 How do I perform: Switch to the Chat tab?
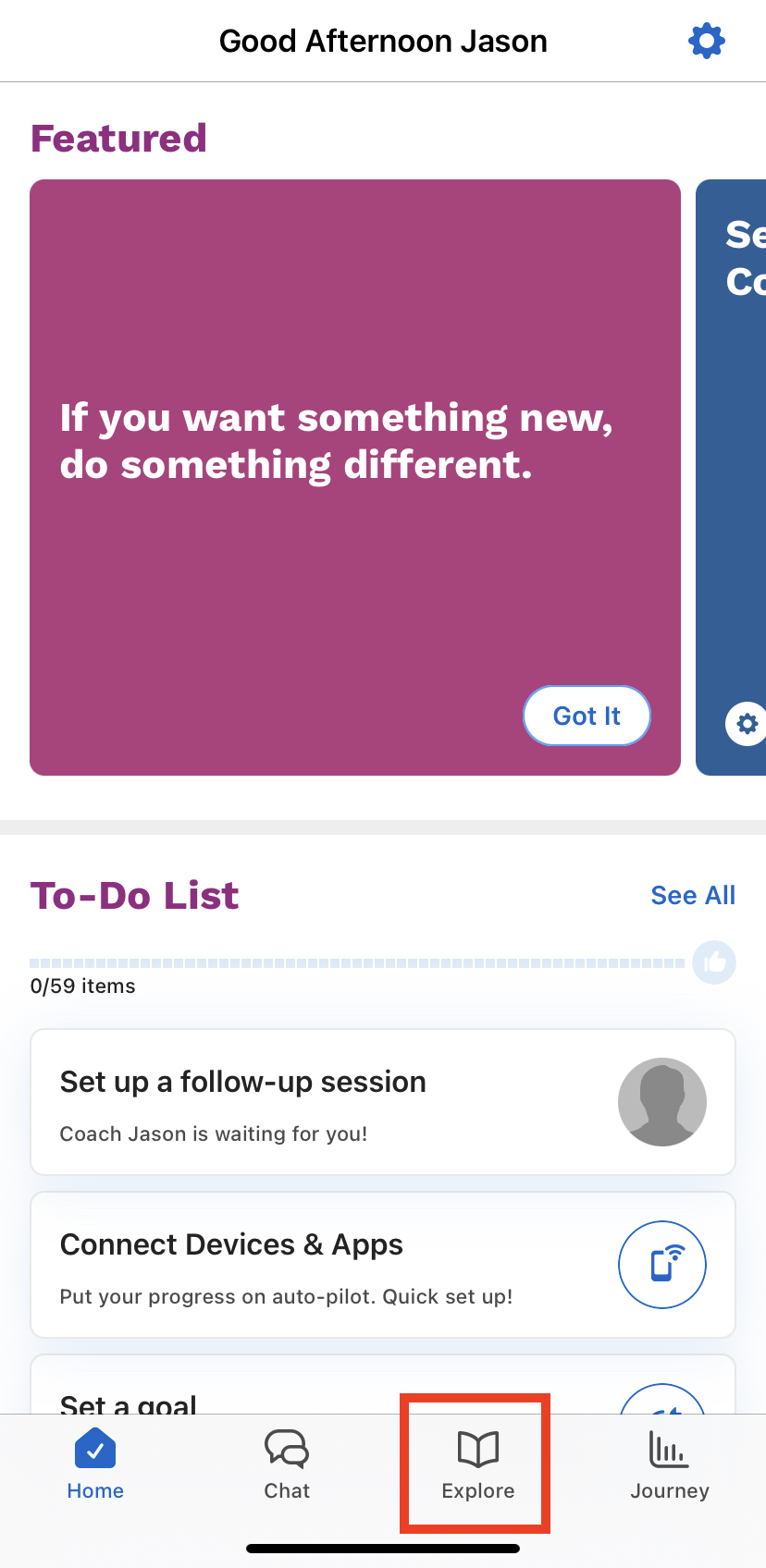[287, 1465]
